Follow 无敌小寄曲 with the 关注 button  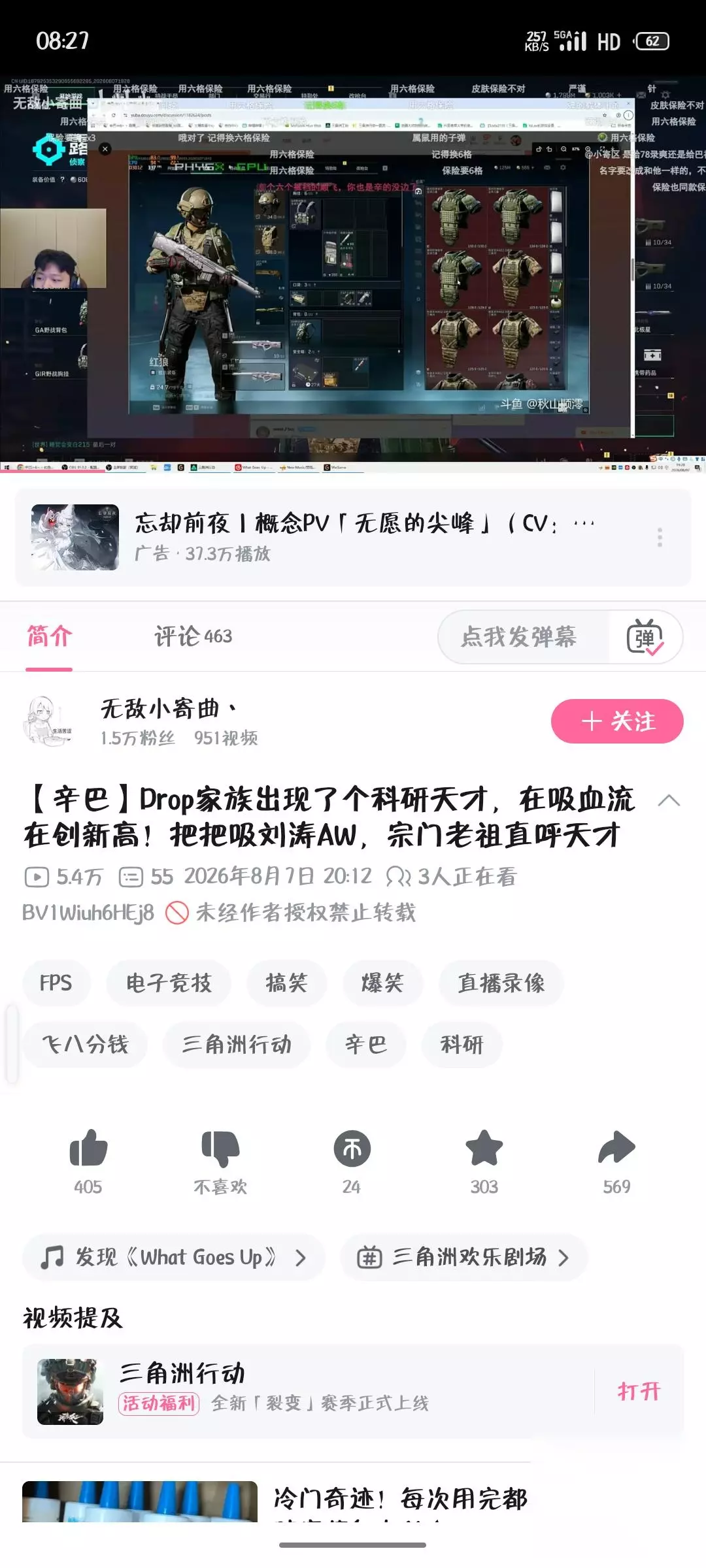(617, 721)
